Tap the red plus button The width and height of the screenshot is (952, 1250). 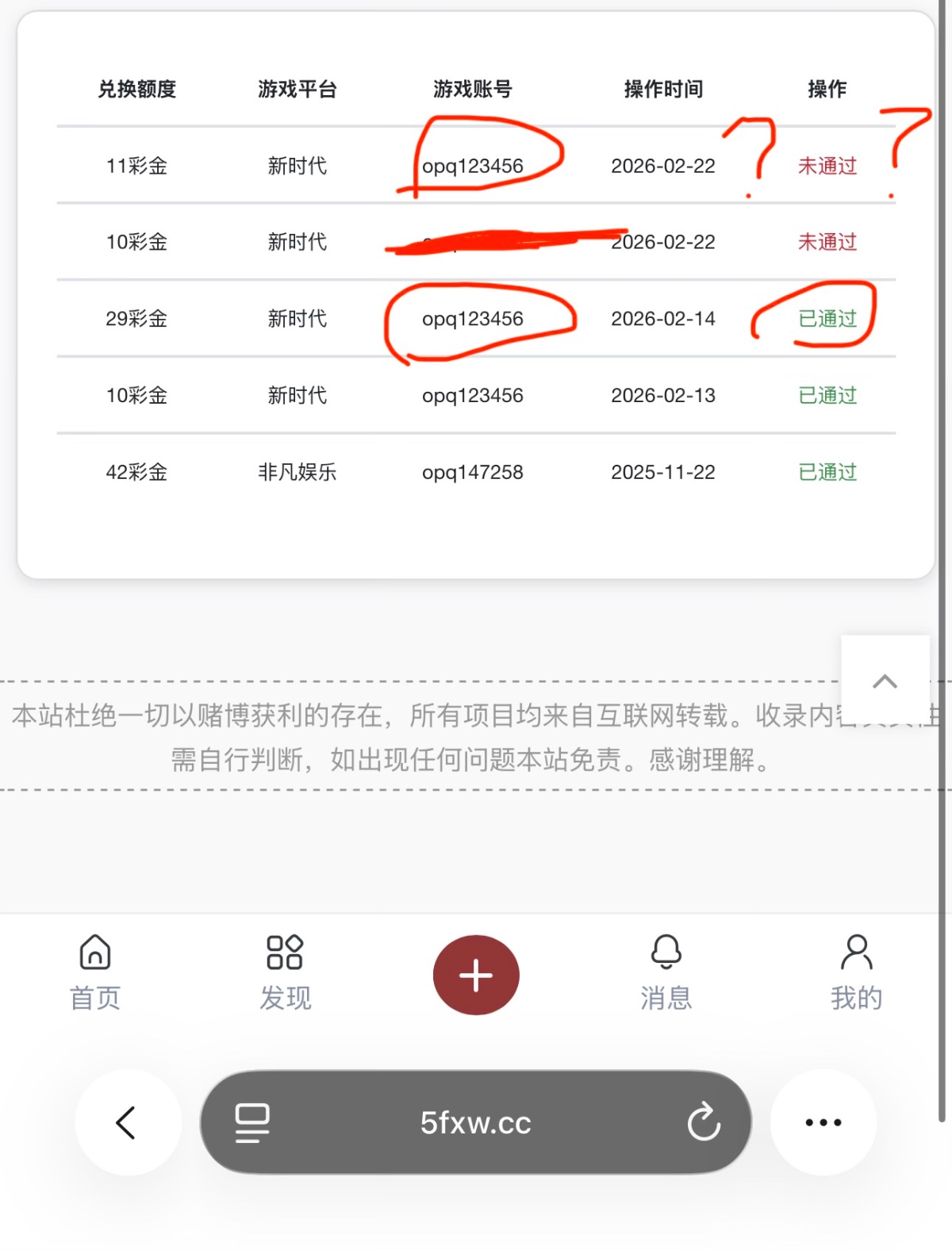pyautogui.click(x=476, y=975)
